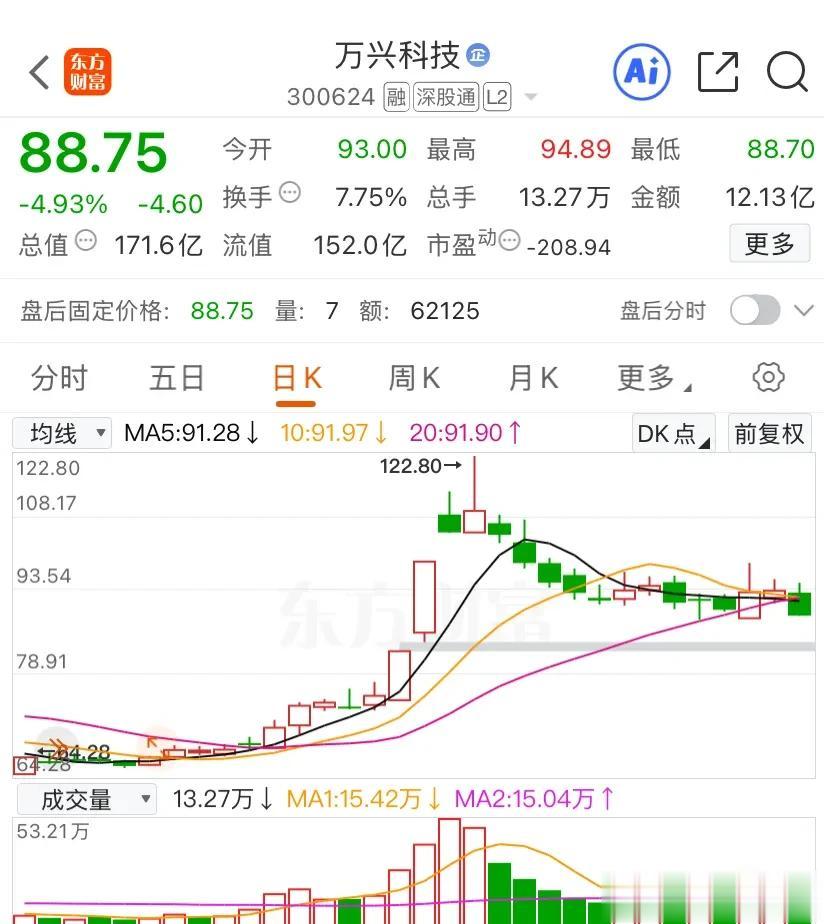This screenshot has height=924, width=824.
Task: Share this stock page
Action: [717, 72]
